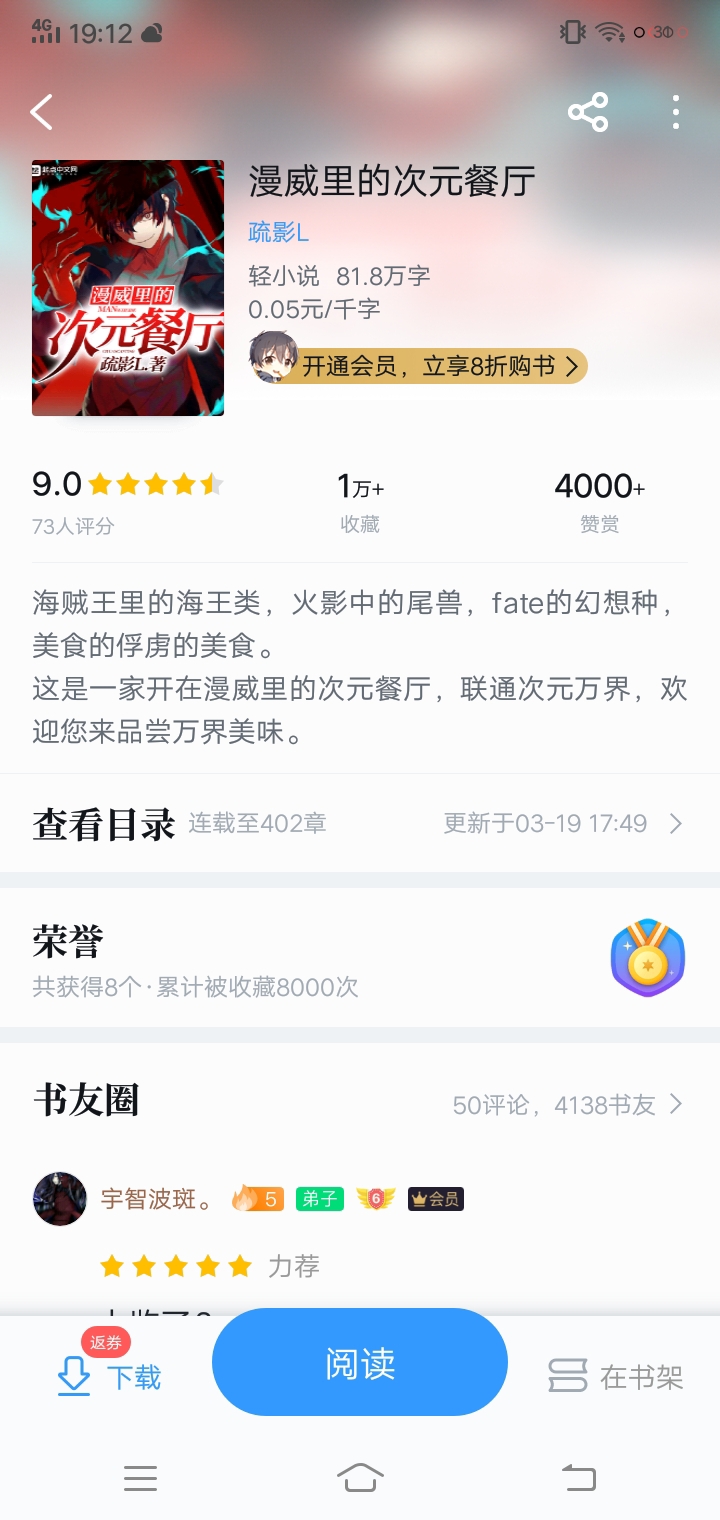Open the three-dot overflow menu
Image resolution: width=720 pixels, height=1520 pixels.
(676, 112)
